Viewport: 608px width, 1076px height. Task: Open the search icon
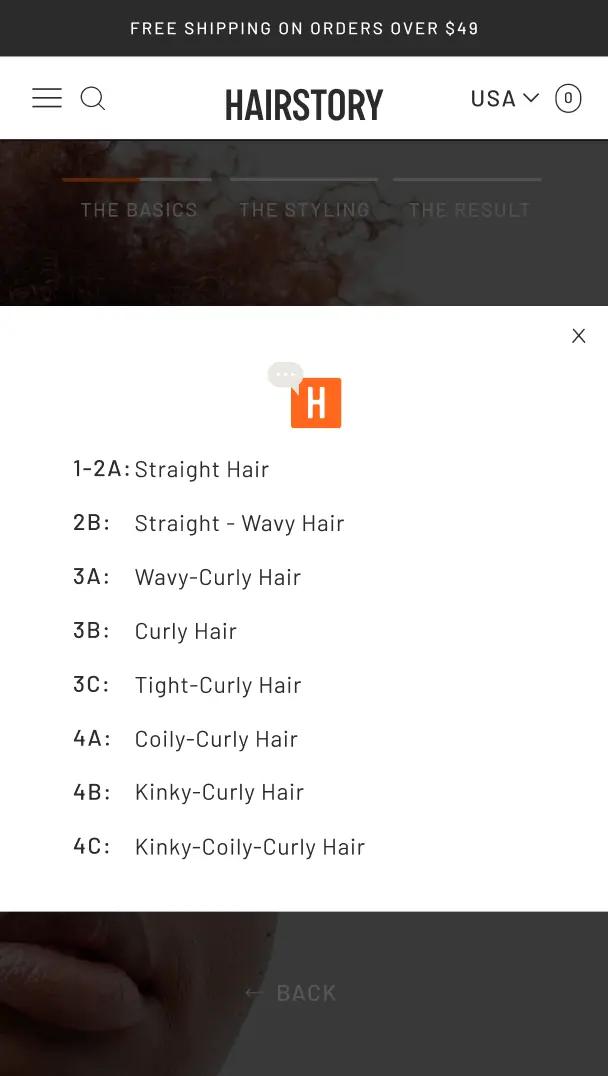93,98
